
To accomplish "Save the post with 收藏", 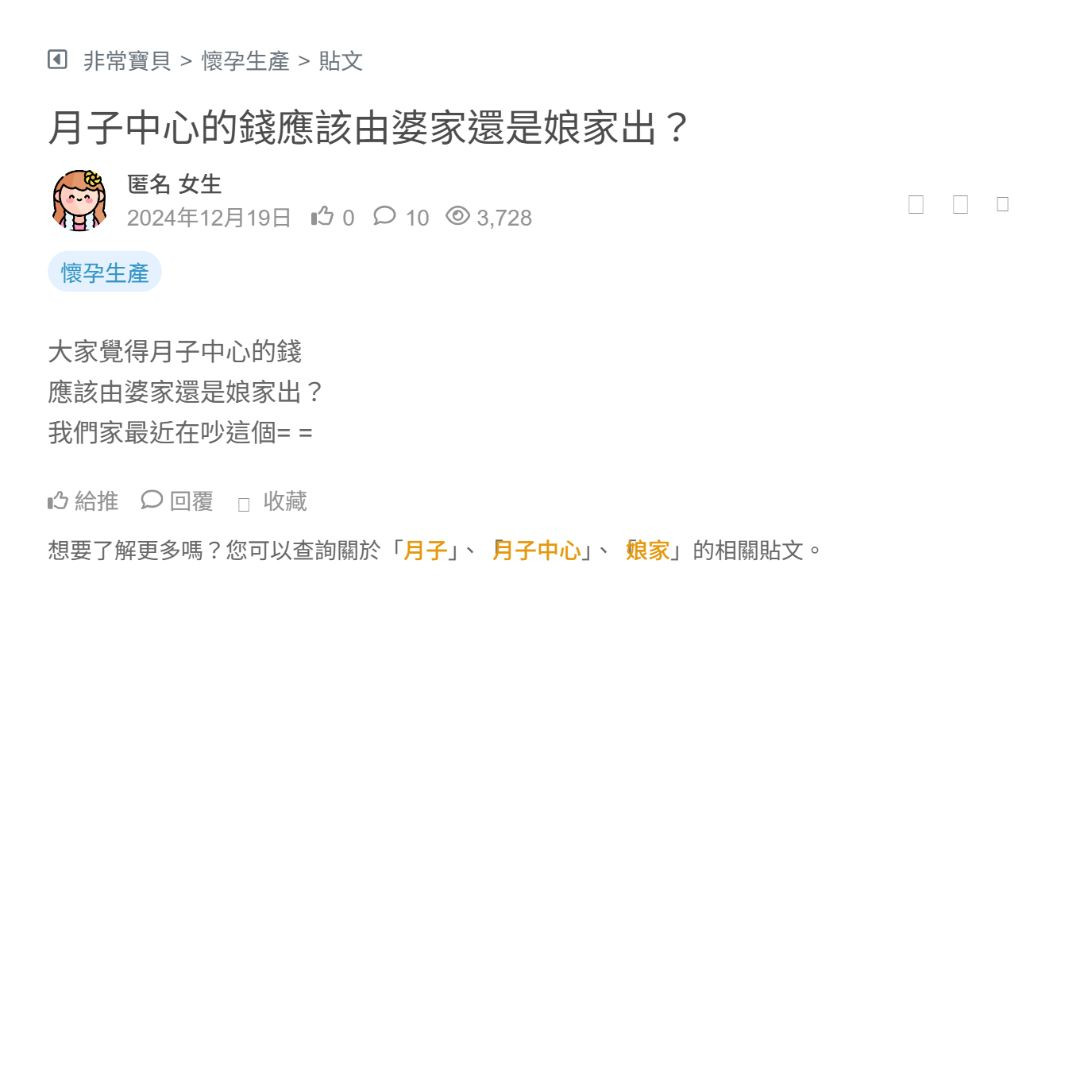I will [273, 502].
